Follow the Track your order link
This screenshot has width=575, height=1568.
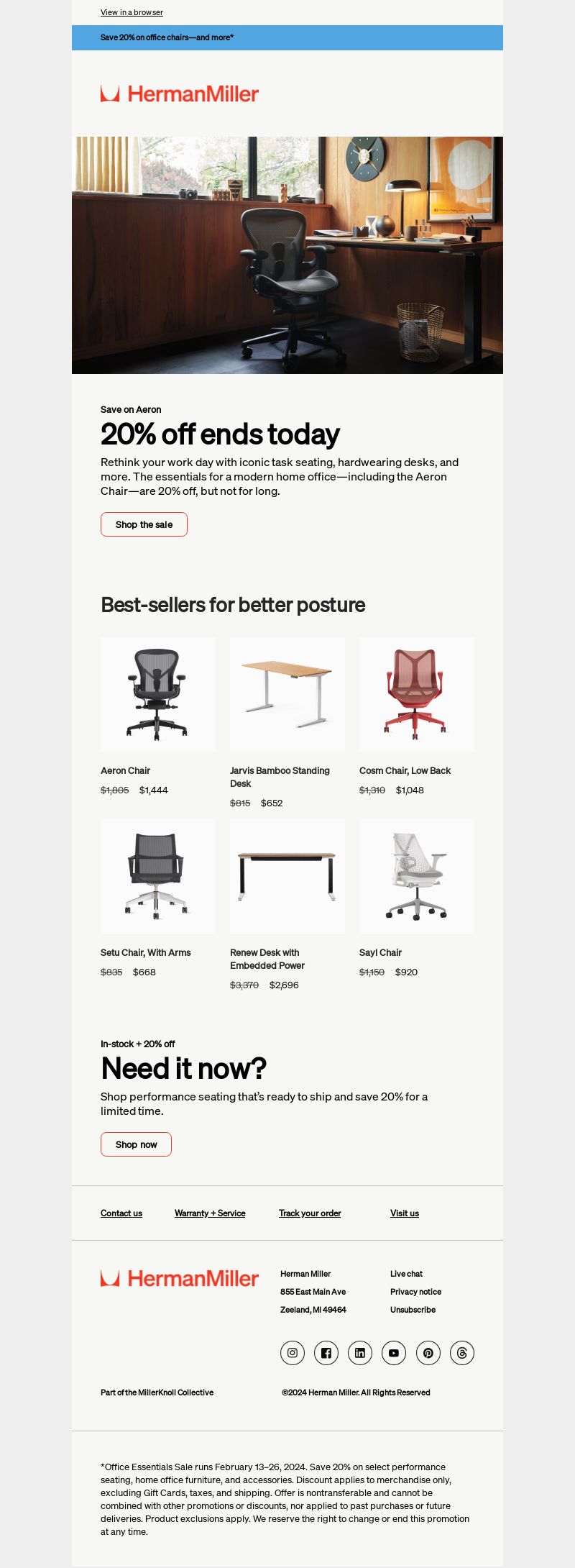(310, 1213)
